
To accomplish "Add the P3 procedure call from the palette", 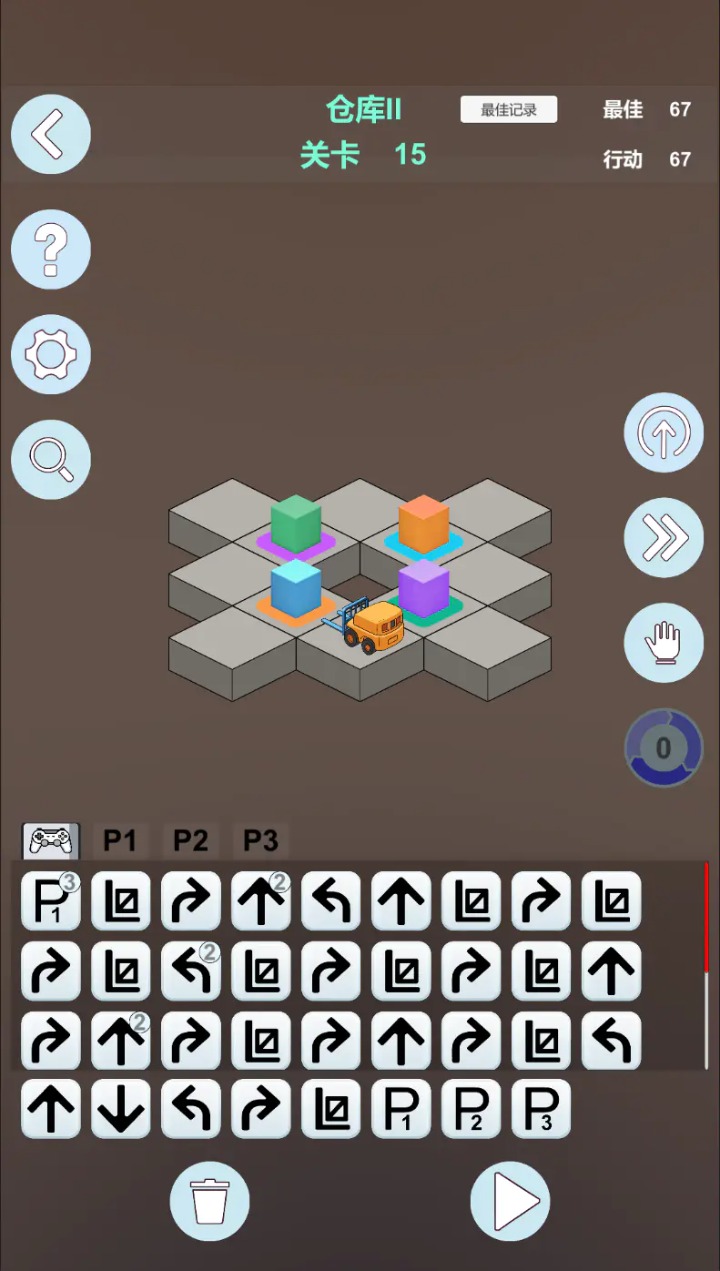I will pyautogui.click(x=541, y=1109).
